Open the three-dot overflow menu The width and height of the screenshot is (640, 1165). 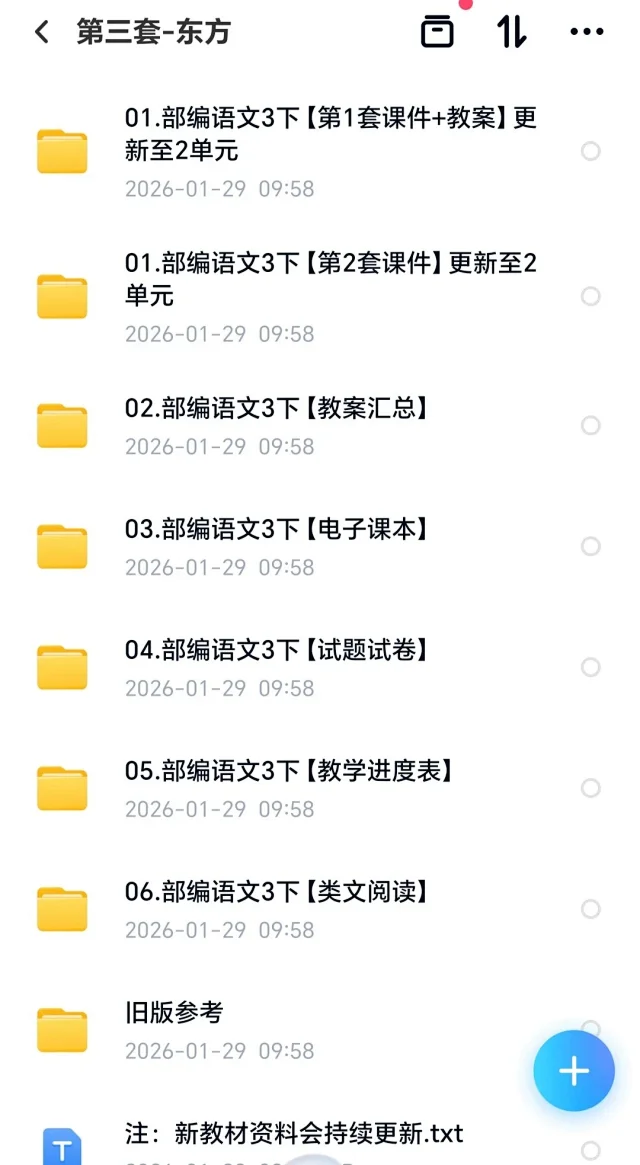pos(587,32)
